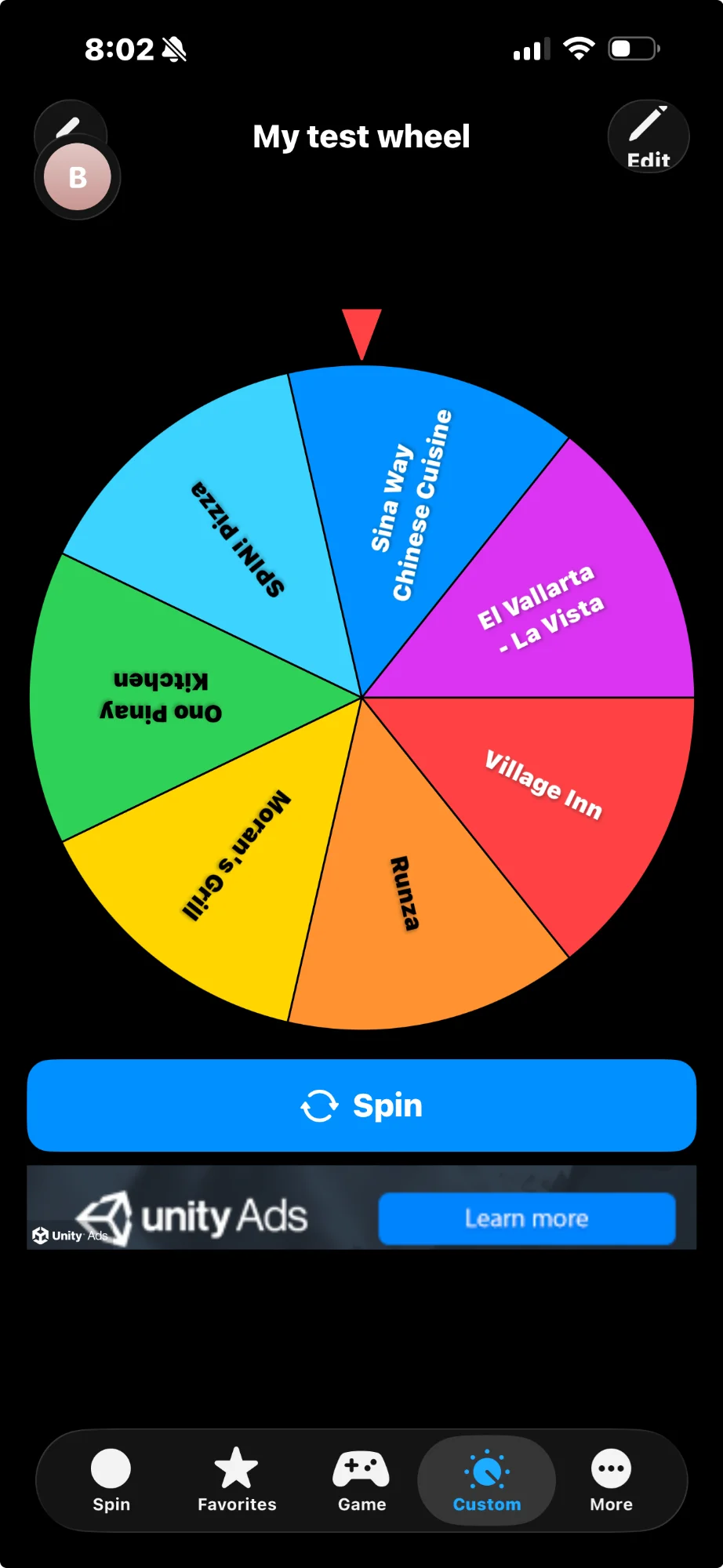
Task: Tap the Edit pencil button
Action: click(x=648, y=136)
